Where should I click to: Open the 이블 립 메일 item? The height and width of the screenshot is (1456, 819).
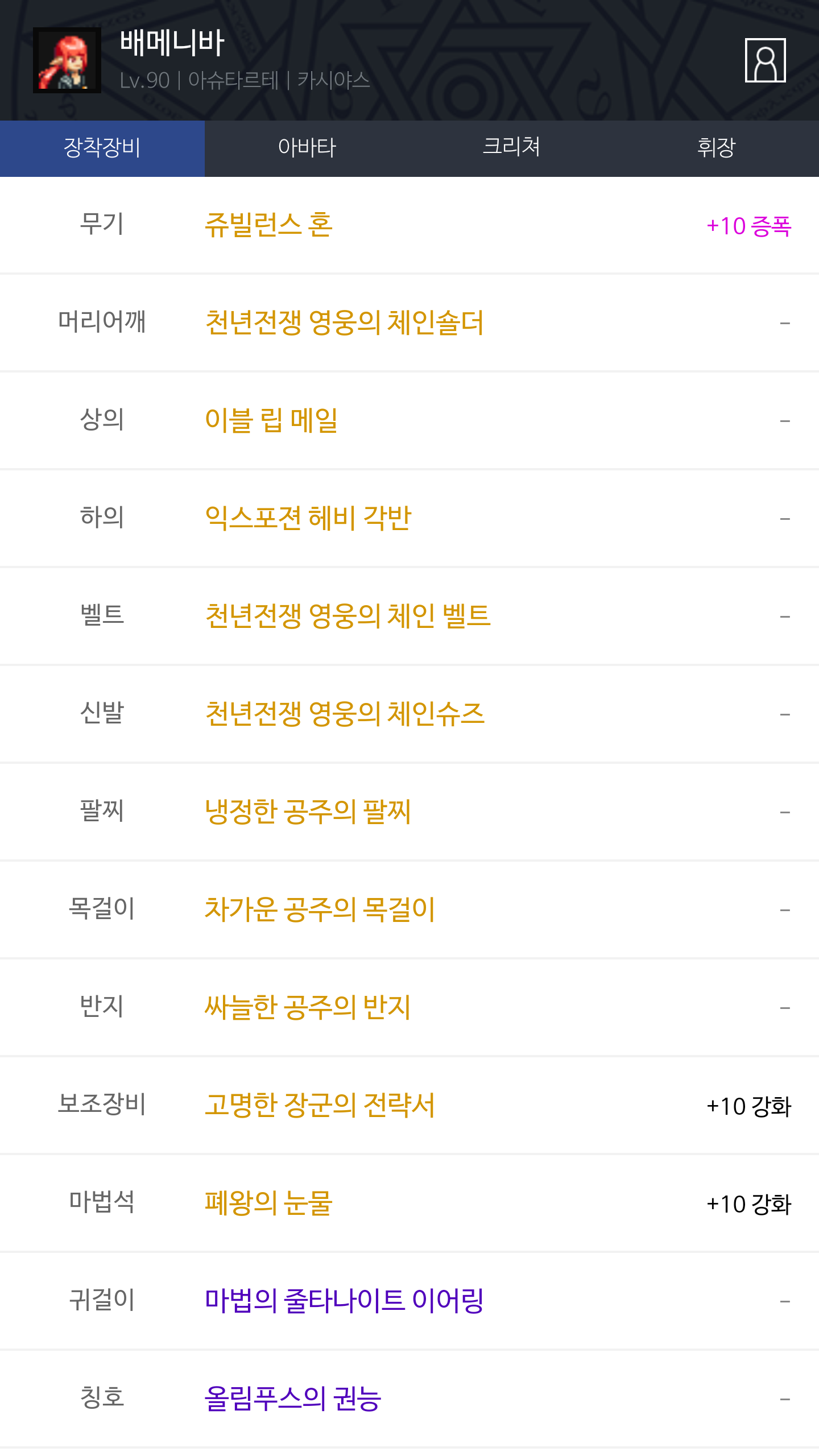coord(271,420)
